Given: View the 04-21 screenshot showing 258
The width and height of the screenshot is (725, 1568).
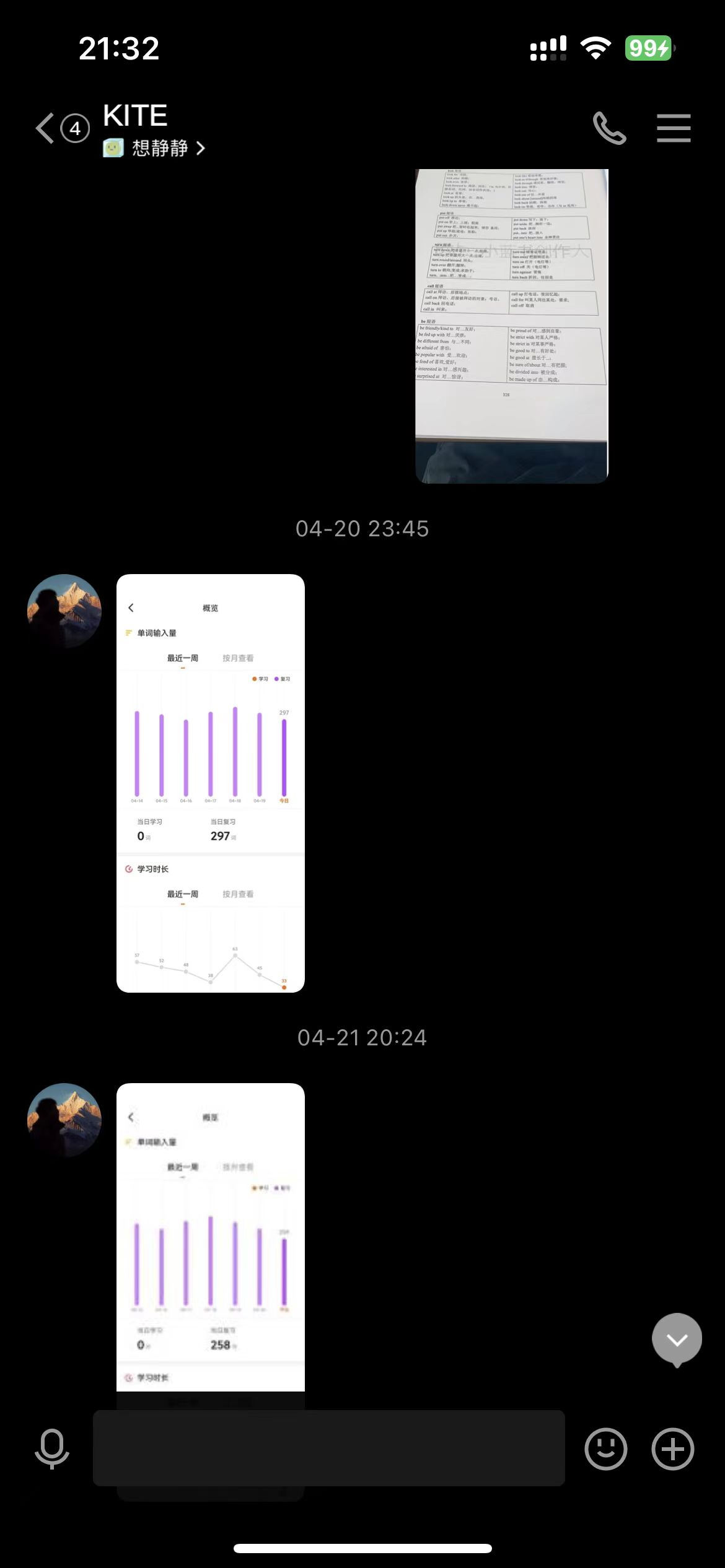Looking at the screenshot, I should tap(211, 1239).
